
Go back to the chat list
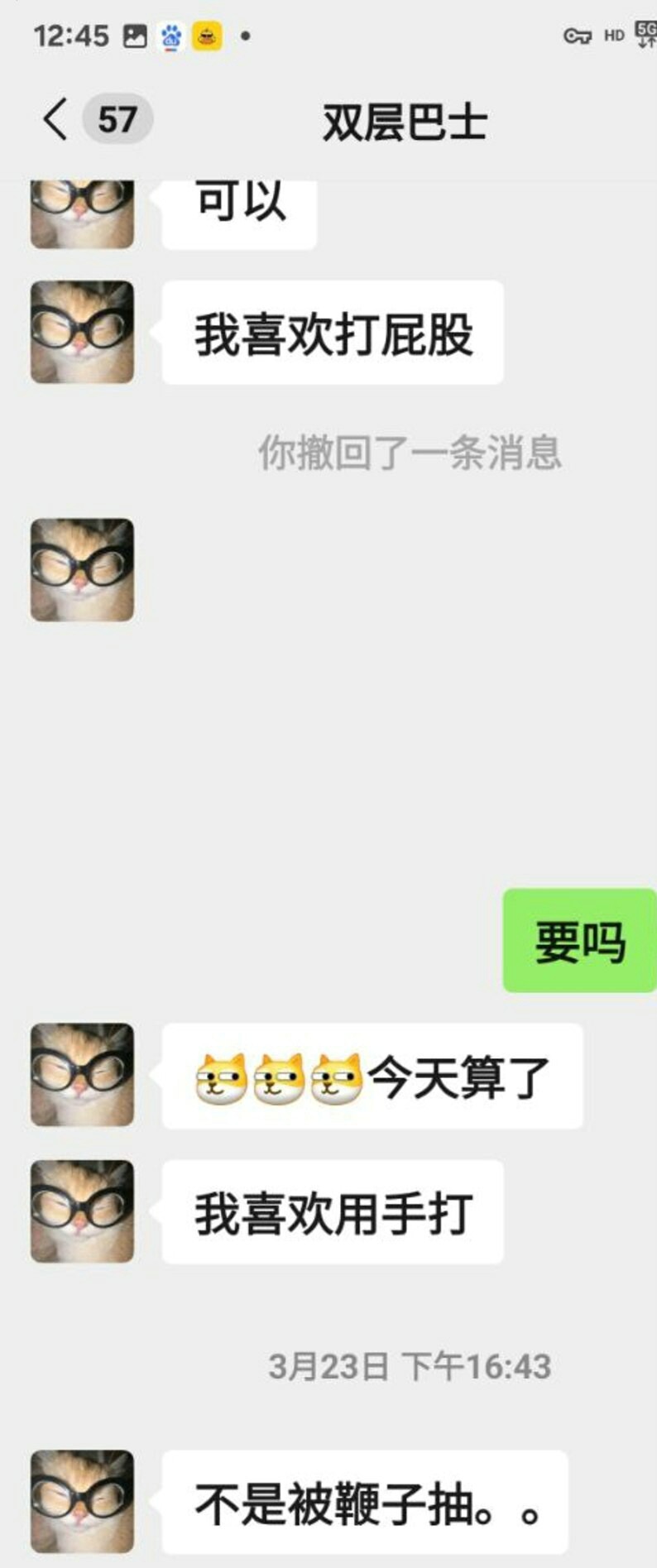55,119
